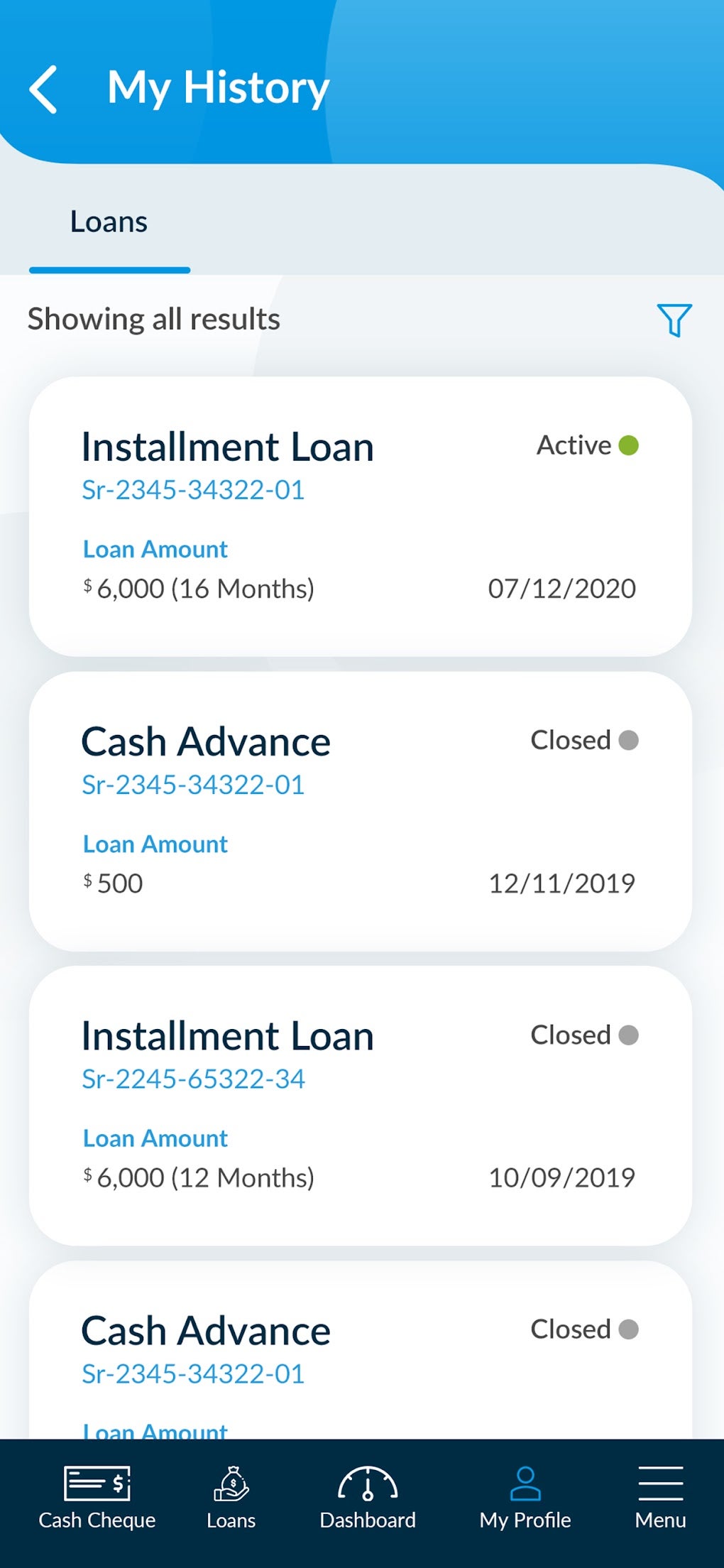This screenshot has width=724, height=1568.
Task: Tap the Showing all results text
Action: (x=153, y=319)
